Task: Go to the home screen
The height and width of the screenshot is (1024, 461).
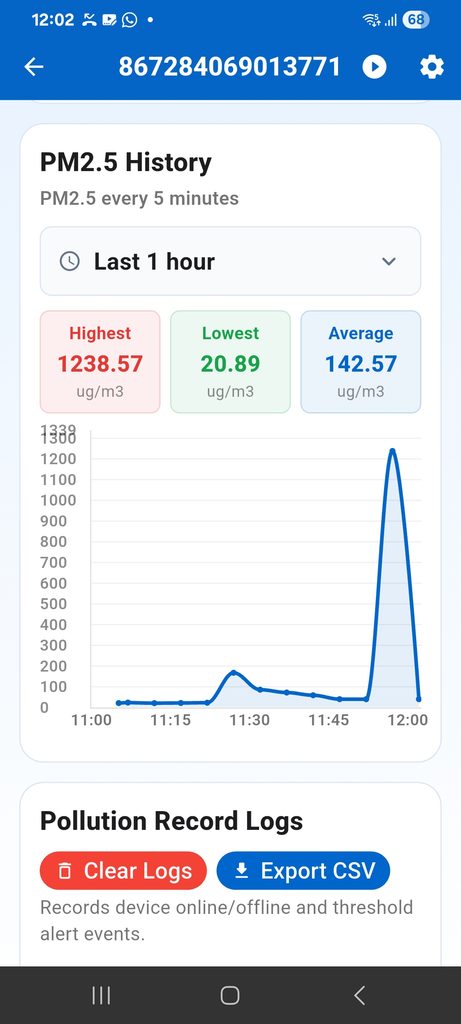Action: click(230, 995)
